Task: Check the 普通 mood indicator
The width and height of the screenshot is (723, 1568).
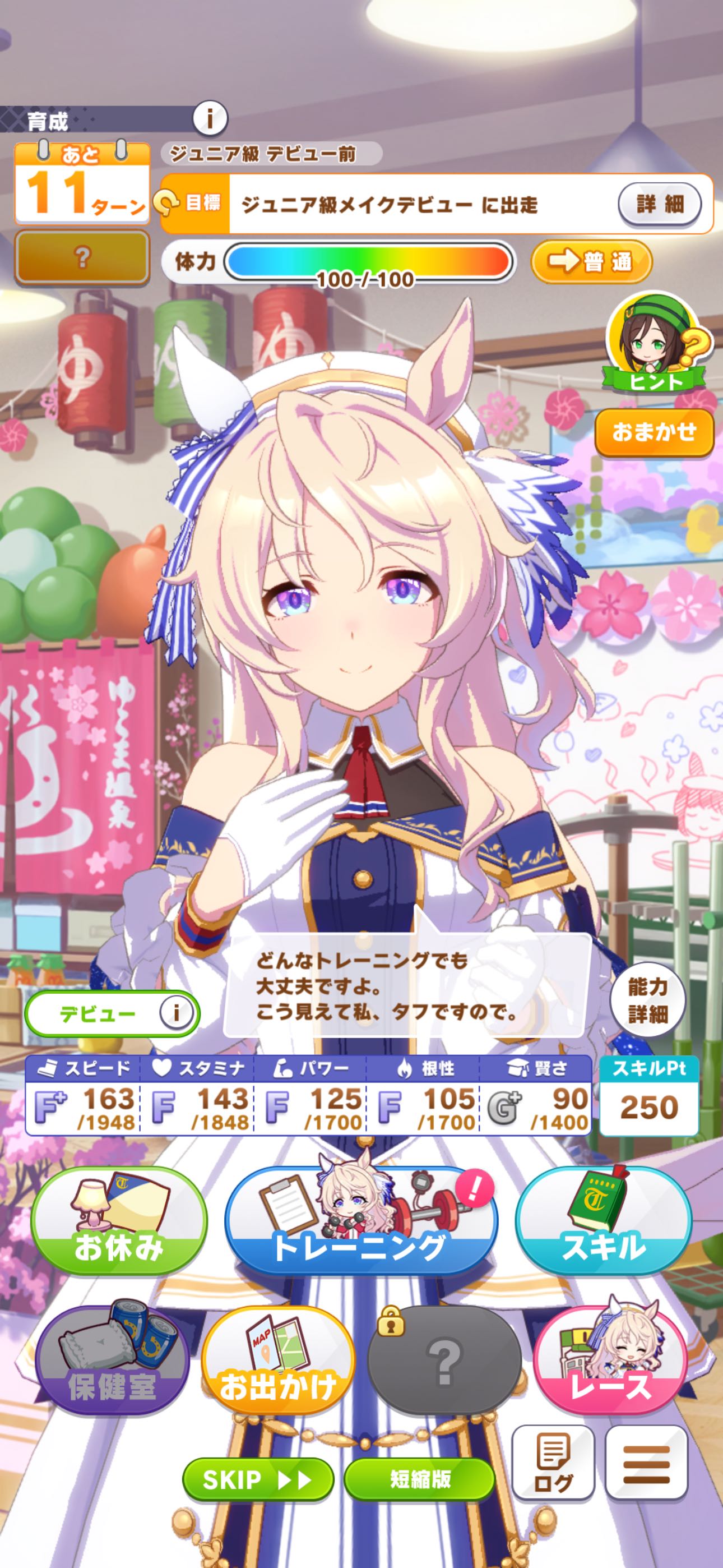Action: (x=590, y=262)
